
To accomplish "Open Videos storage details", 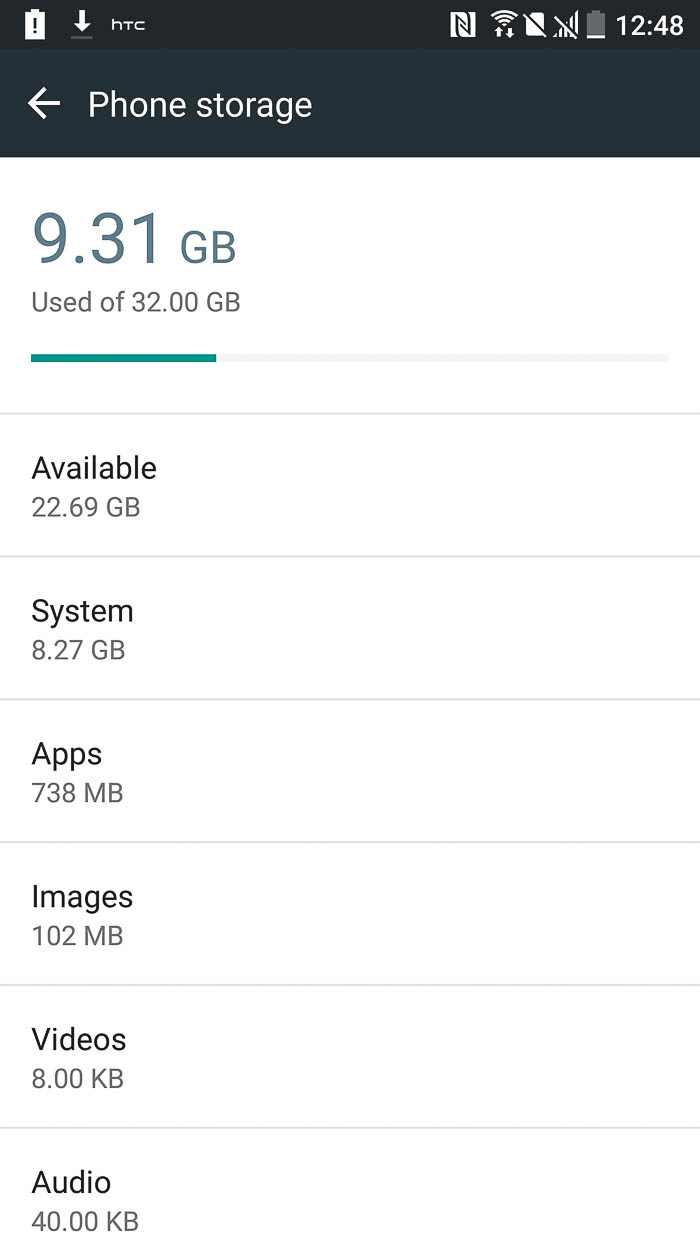I will (350, 1058).
